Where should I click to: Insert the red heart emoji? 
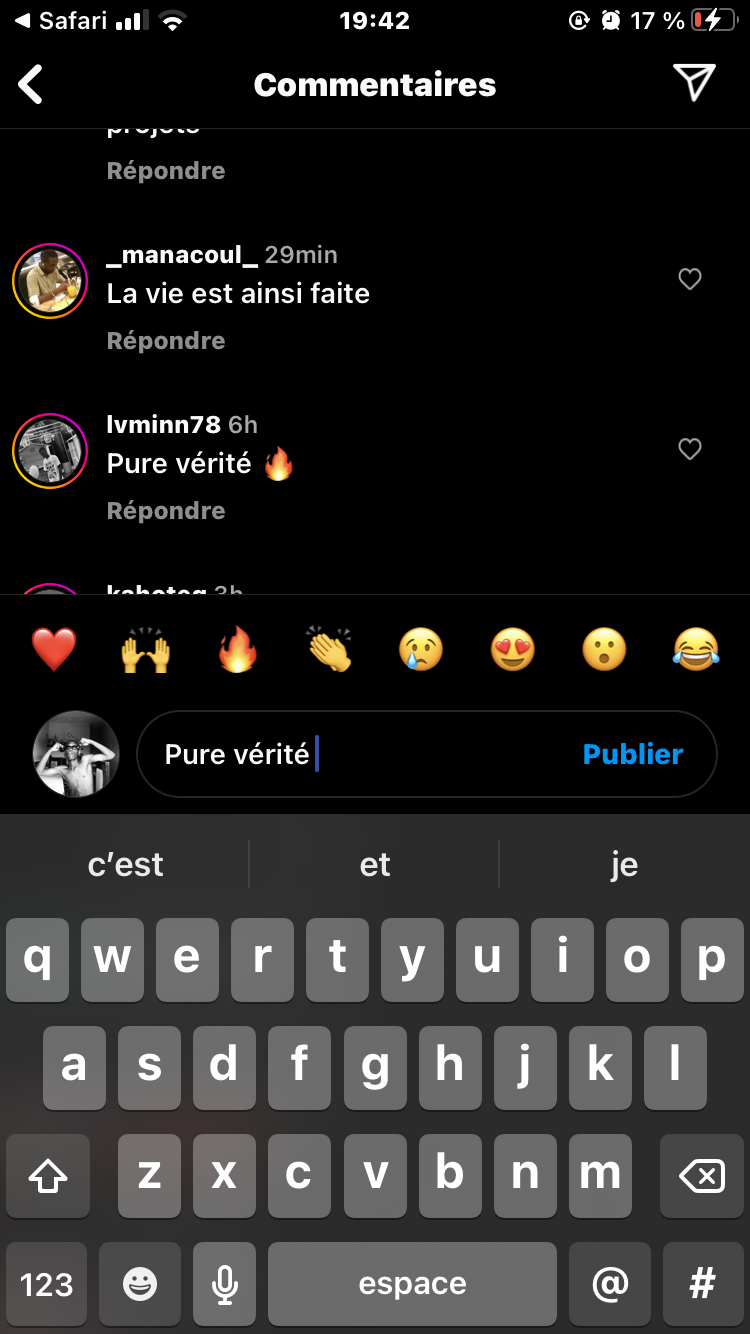(x=54, y=650)
